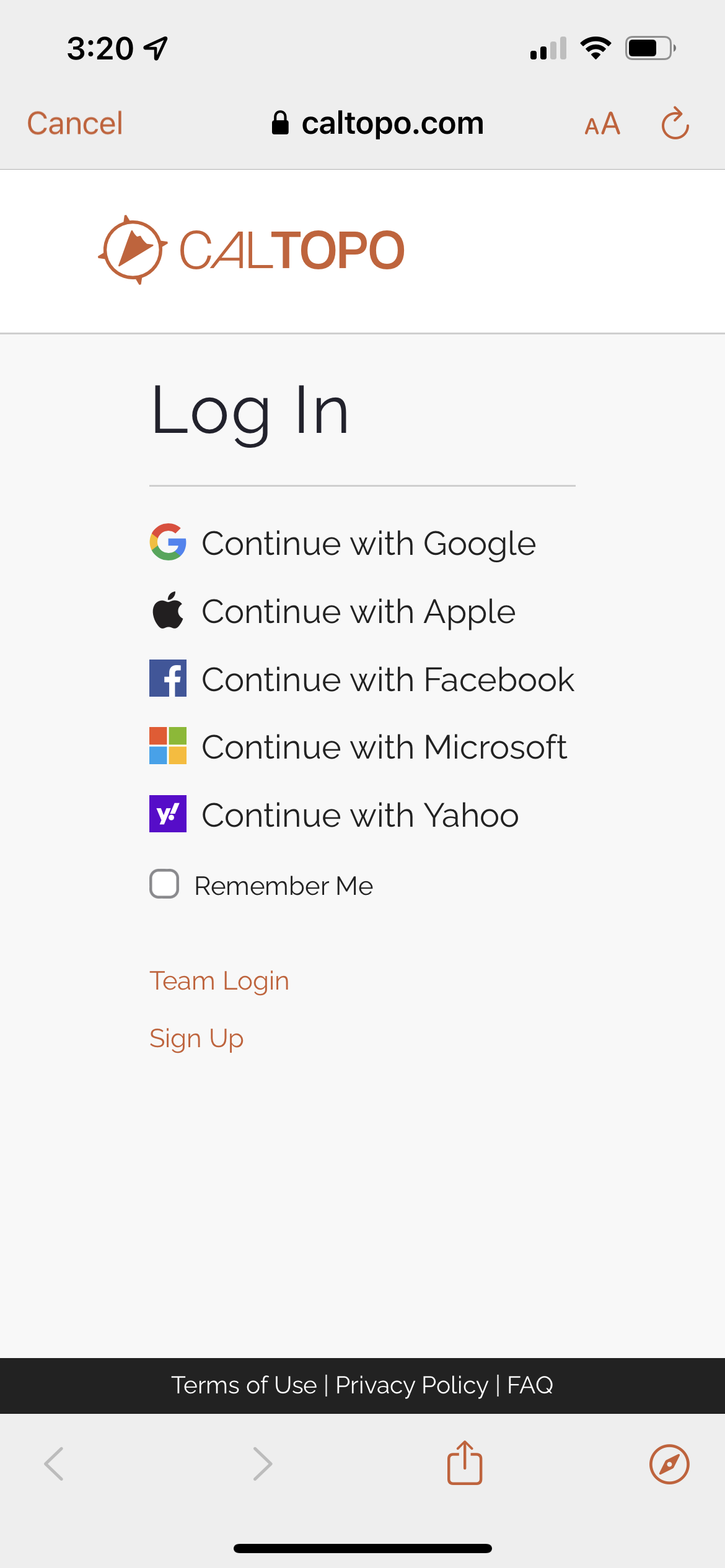Viewport: 725px width, 1568px height.
Task: Read the Privacy Policy
Action: (x=411, y=1385)
